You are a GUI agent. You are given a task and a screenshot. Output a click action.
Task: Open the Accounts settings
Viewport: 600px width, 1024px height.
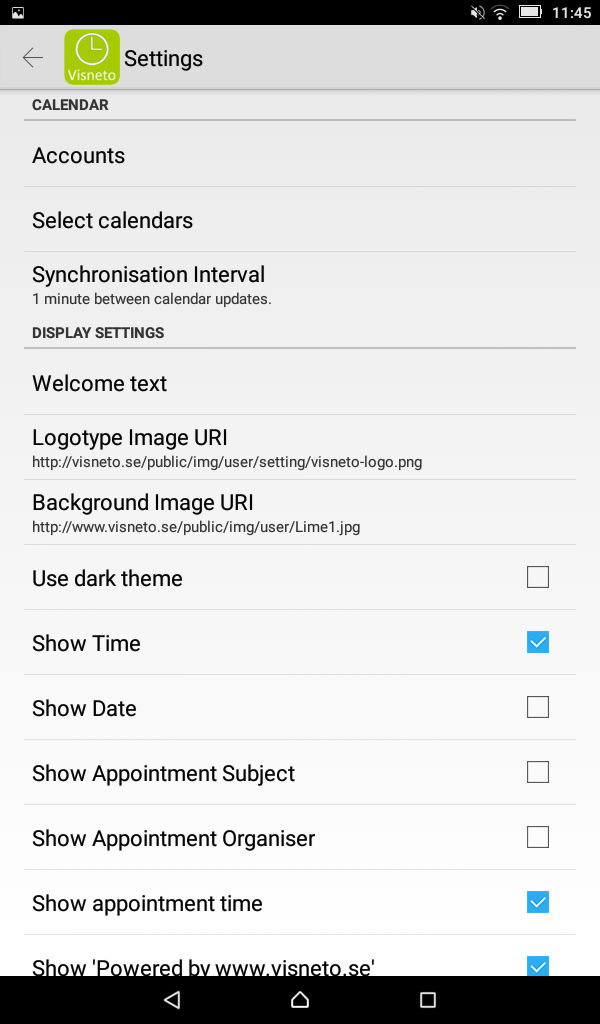click(300, 155)
